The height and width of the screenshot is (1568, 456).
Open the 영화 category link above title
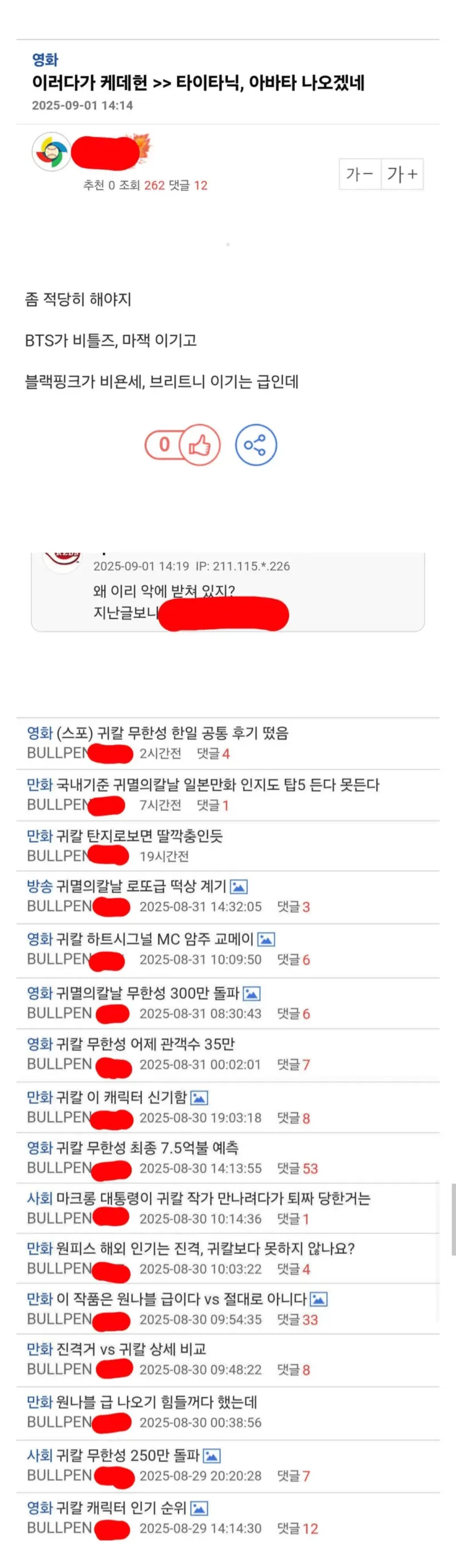click(45, 60)
